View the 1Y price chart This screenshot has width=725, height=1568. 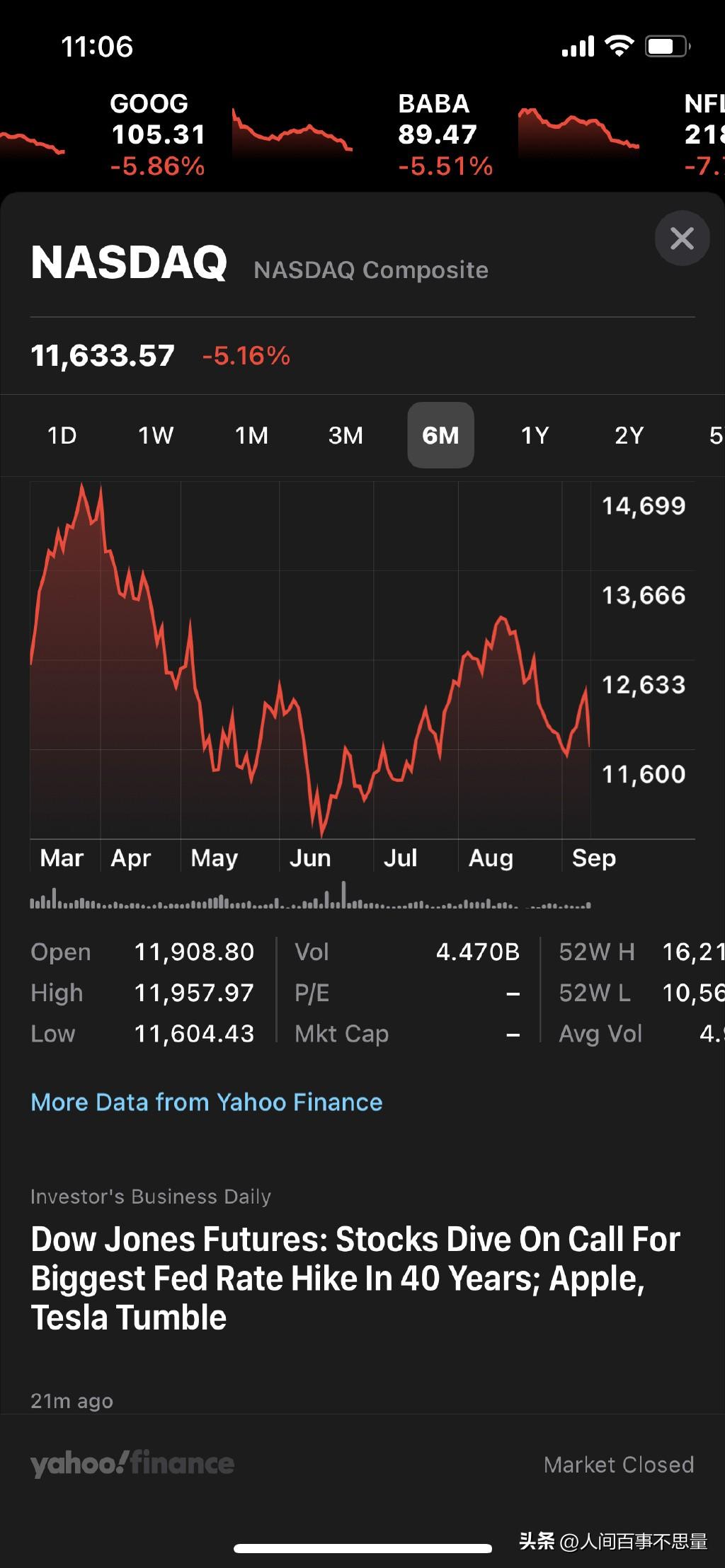[x=535, y=435]
